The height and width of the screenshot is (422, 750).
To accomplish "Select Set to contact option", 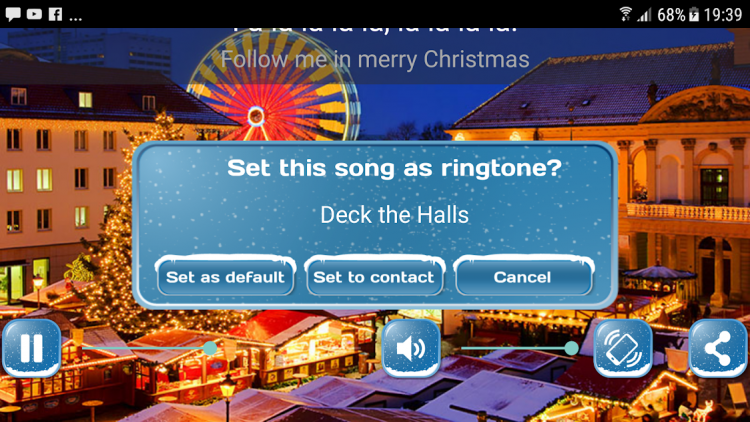I will coord(374,277).
